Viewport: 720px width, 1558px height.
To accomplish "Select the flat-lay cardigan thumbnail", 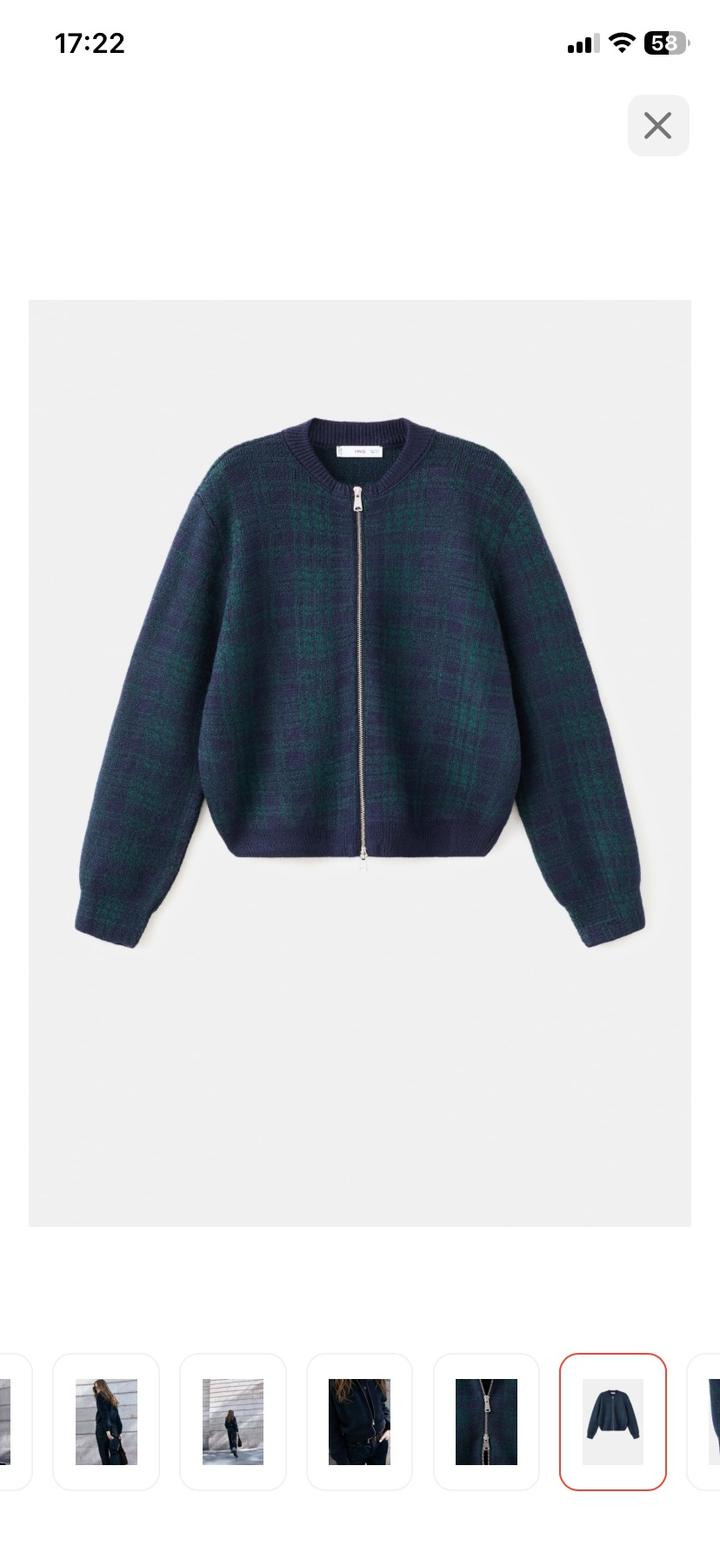I will tap(612, 1421).
